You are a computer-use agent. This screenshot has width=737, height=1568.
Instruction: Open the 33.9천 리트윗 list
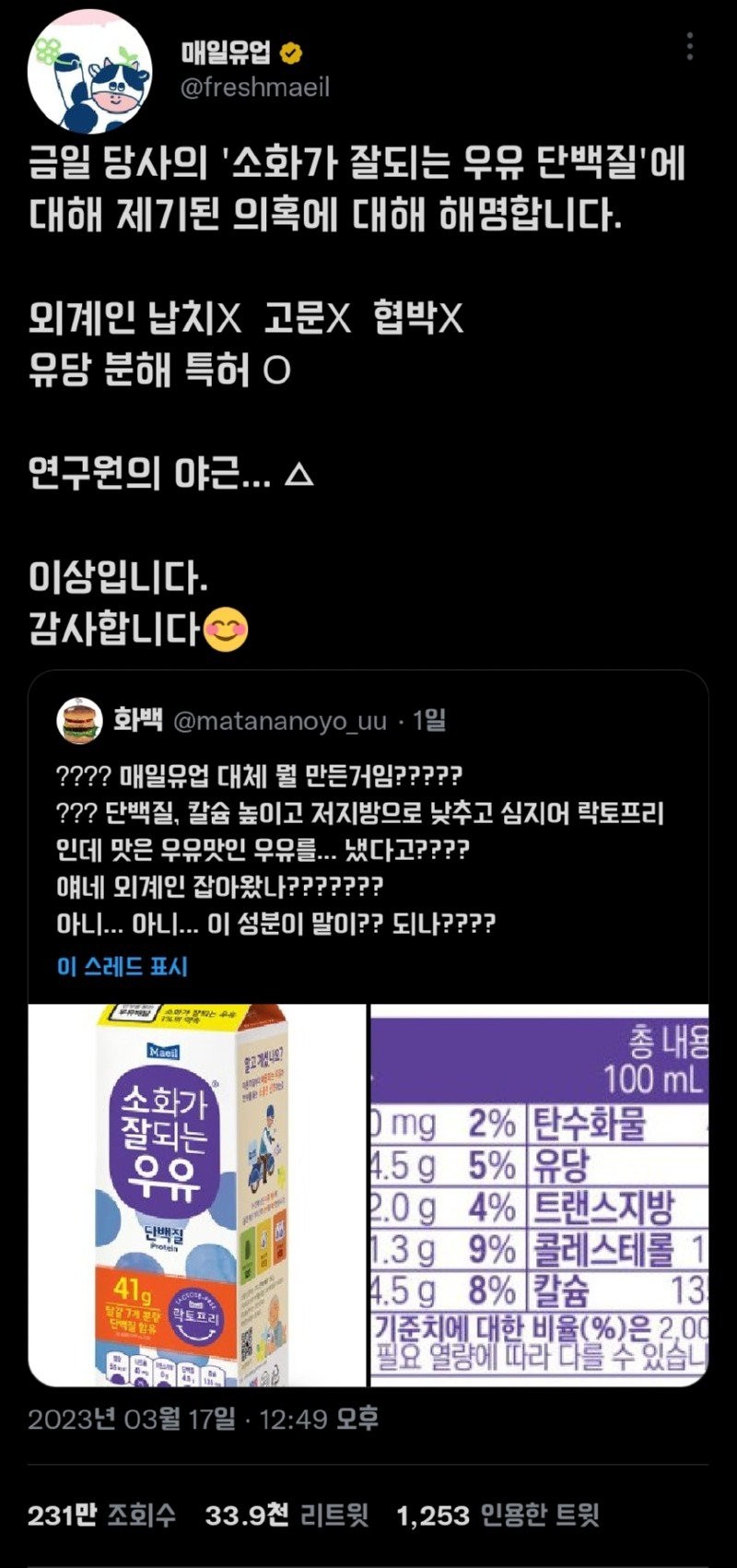tap(287, 1515)
